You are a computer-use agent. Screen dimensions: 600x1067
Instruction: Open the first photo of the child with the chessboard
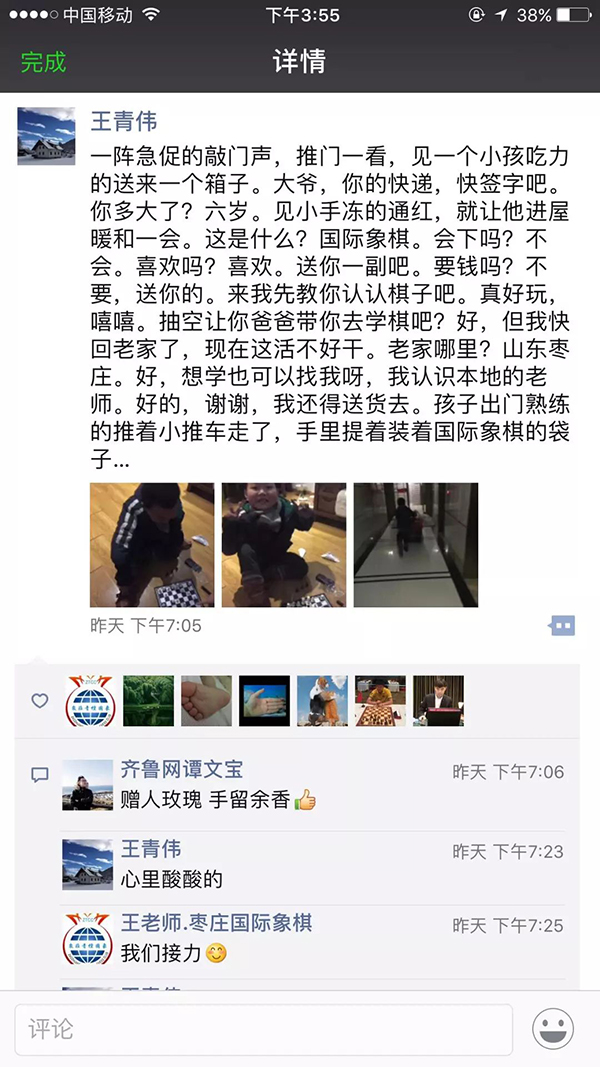[152, 545]
